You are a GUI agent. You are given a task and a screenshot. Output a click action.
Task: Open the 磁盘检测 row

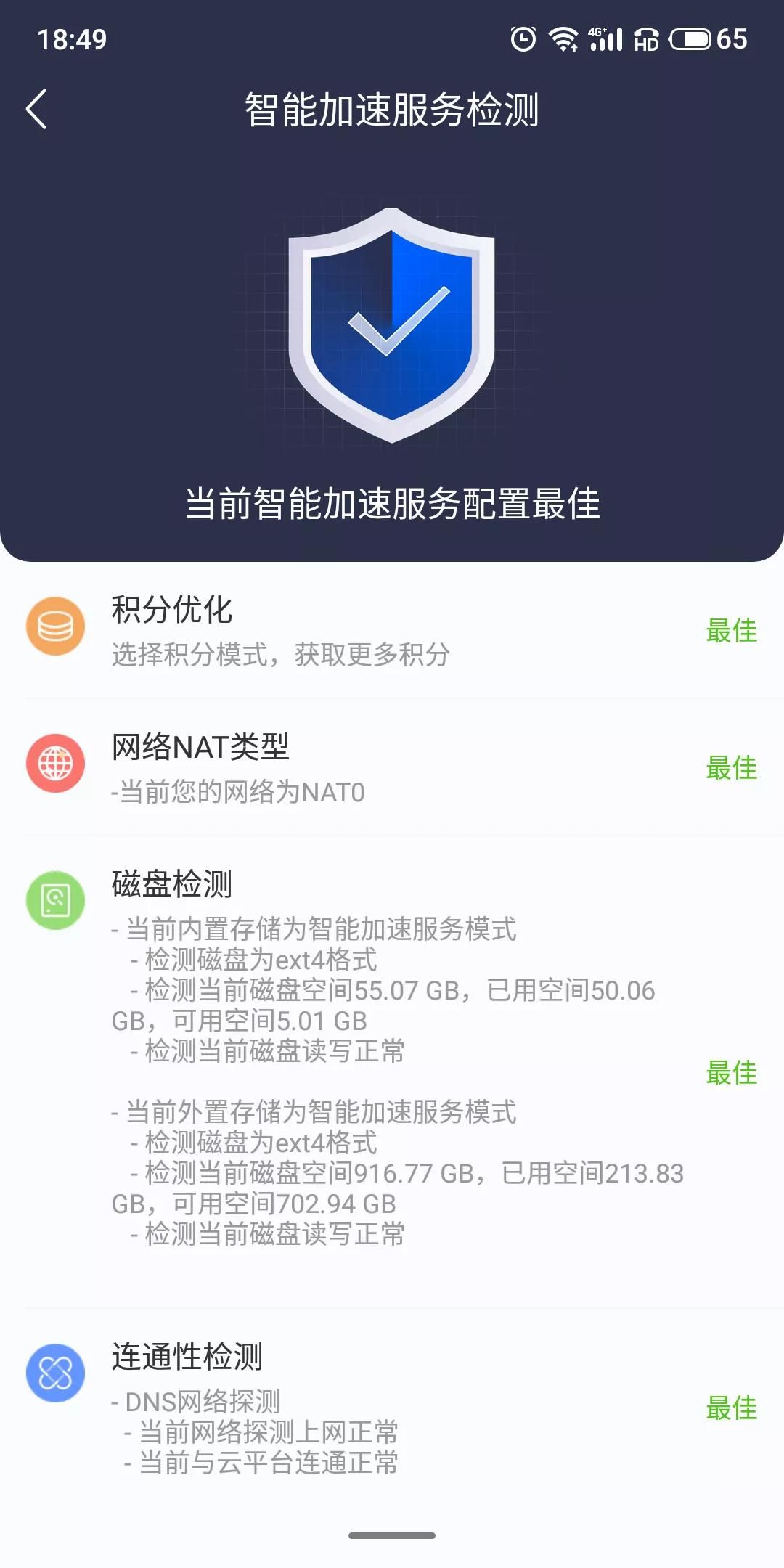click(x=392, y=1071)
